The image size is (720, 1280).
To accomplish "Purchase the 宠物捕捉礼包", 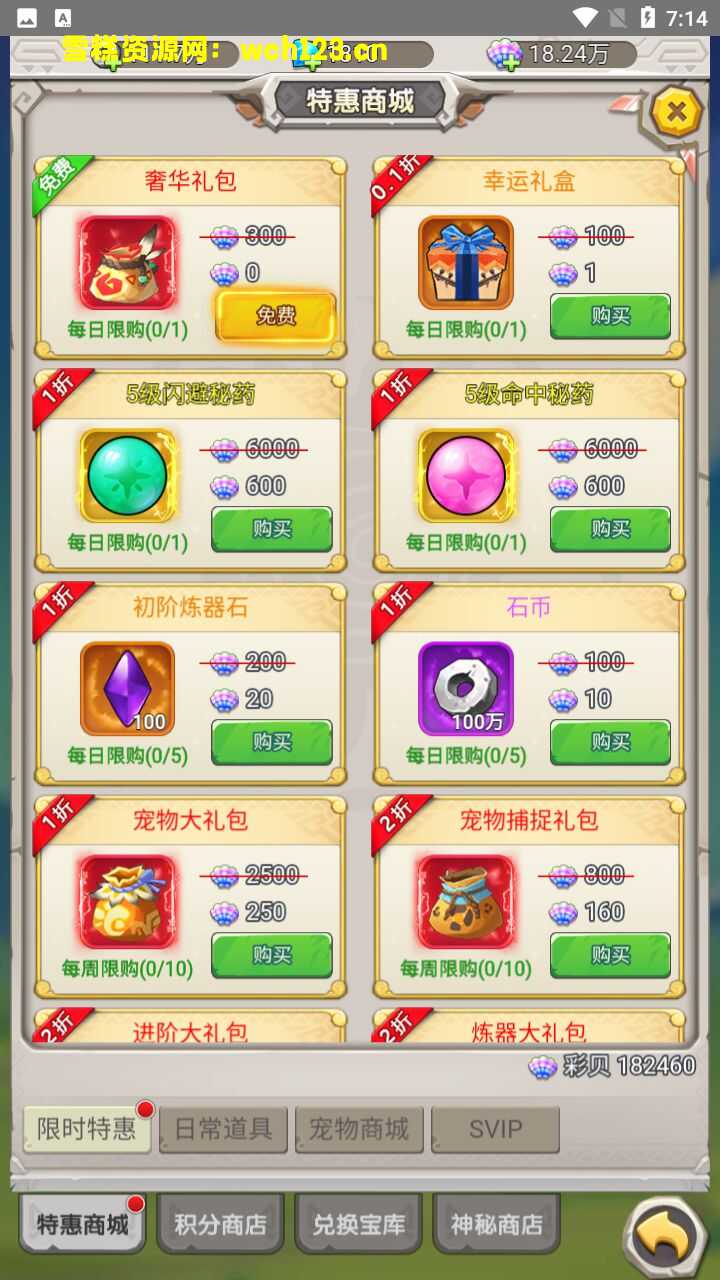I will click(610, 955).
